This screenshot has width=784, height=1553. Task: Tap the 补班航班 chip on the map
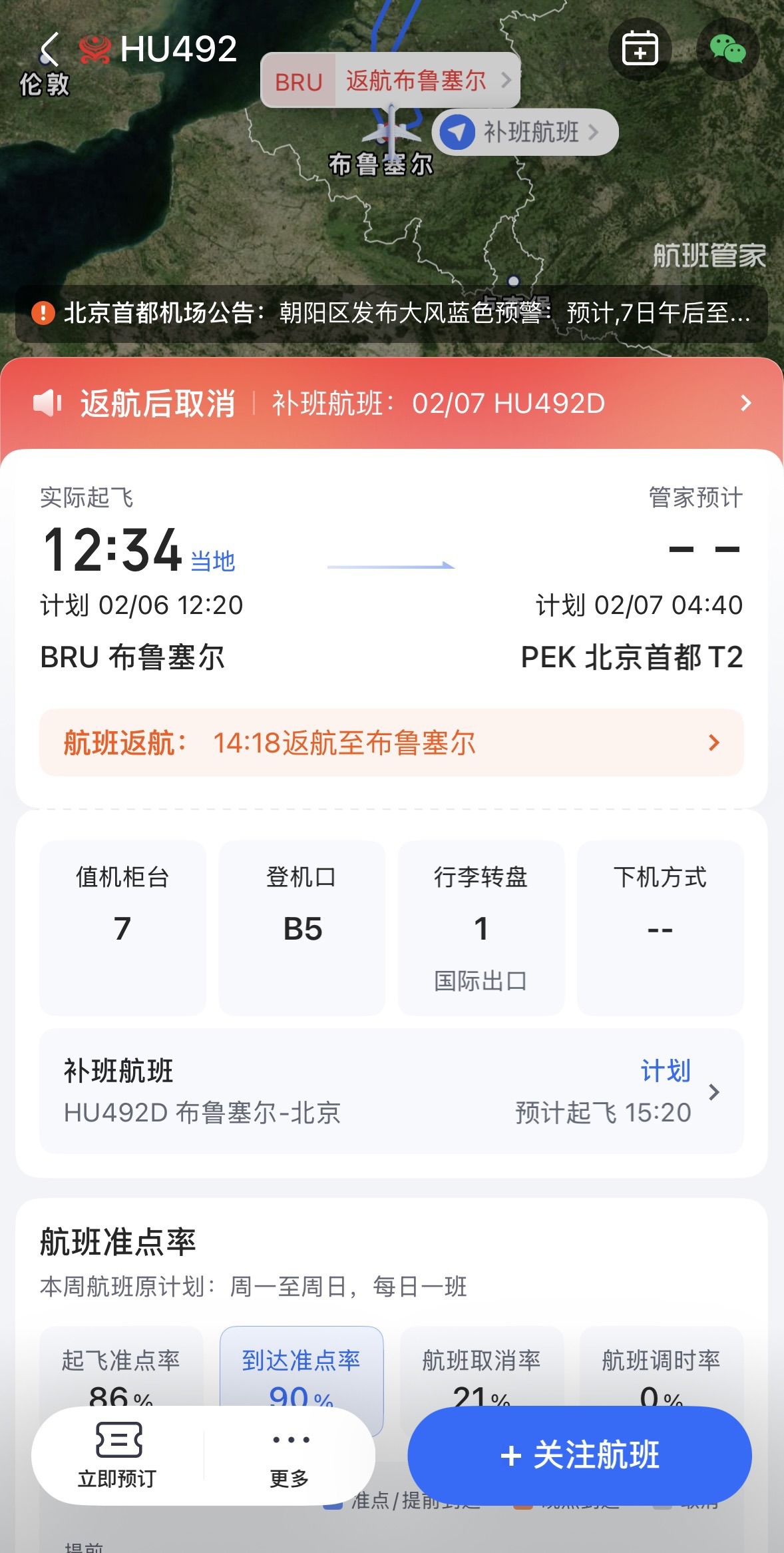(x=526, y=132)
